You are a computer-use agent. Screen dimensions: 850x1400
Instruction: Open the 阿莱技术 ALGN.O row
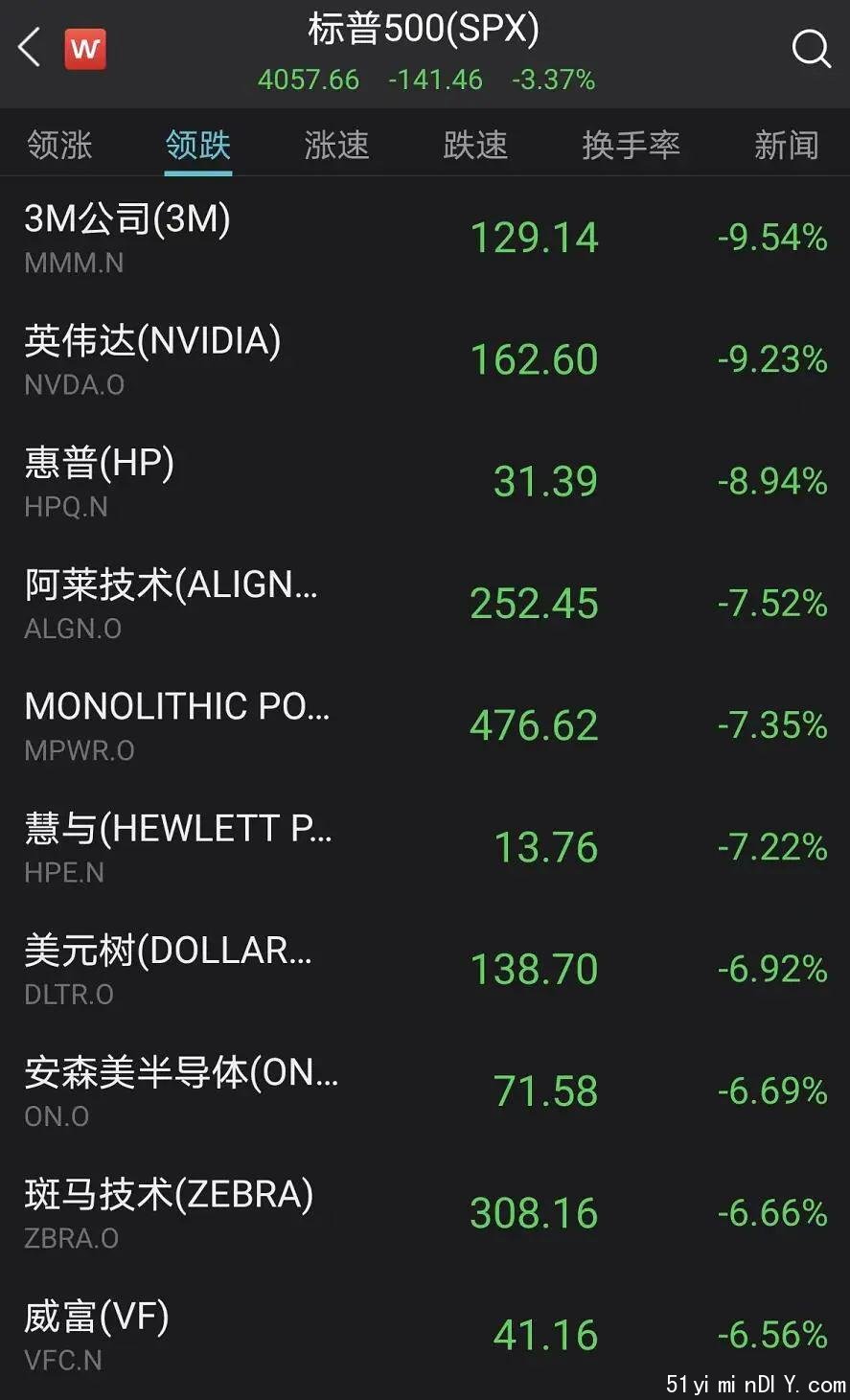coord(425,603)
